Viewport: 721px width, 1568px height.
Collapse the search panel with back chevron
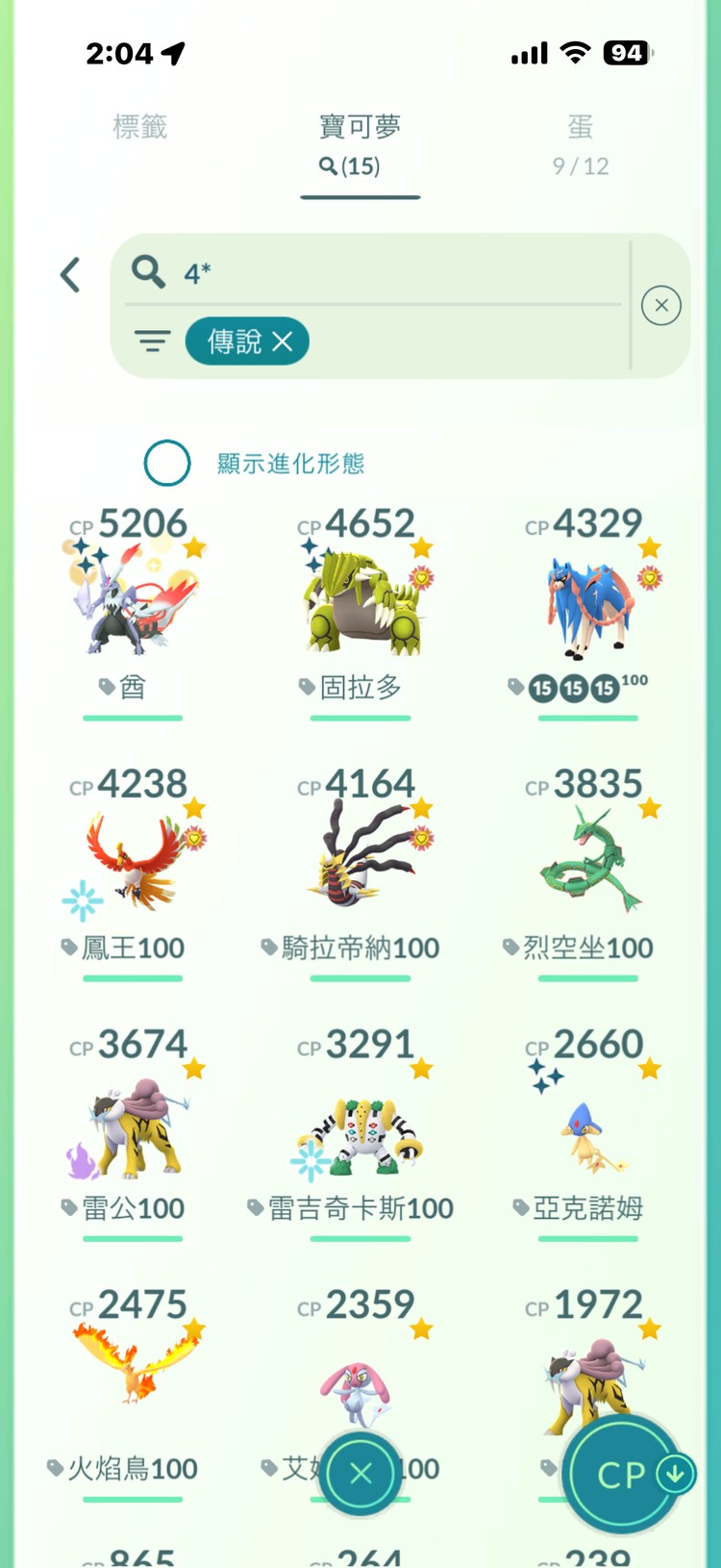click(x=69, y=274)
